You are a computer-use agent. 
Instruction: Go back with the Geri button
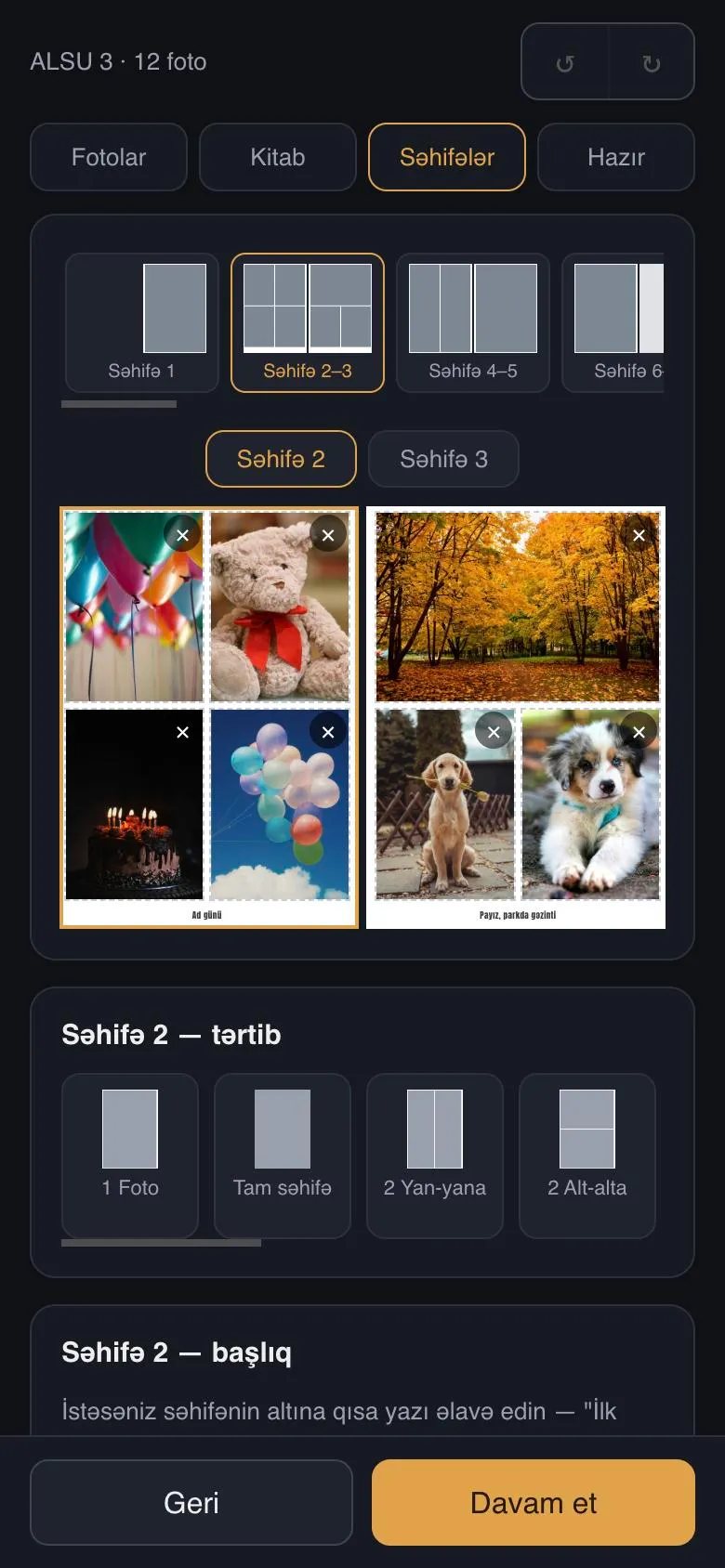191,1502
